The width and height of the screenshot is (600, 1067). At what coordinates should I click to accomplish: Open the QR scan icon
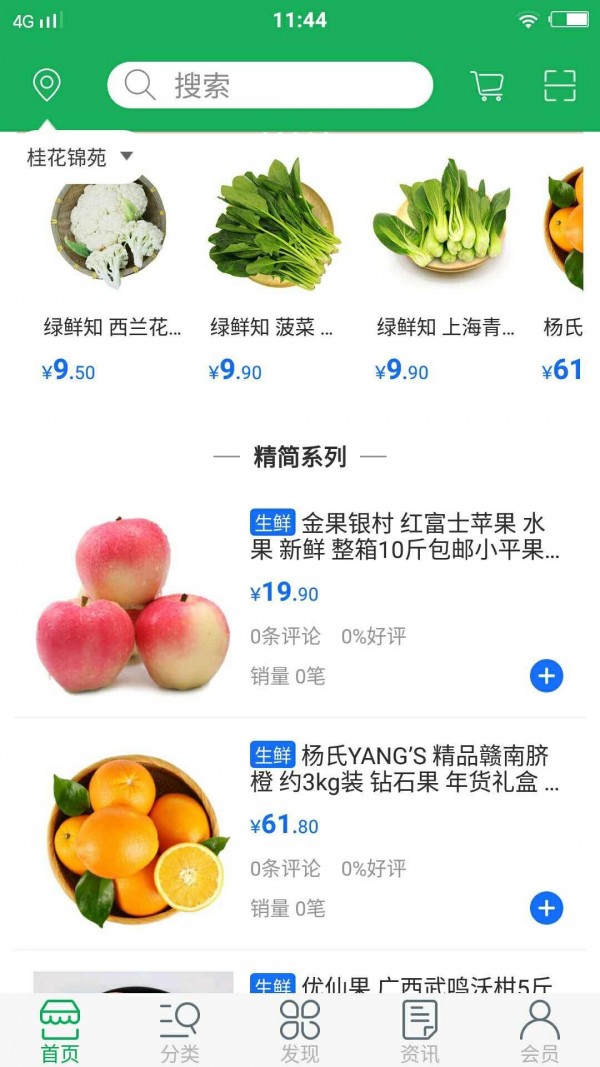pyautogui.click(x=560, y=86)
